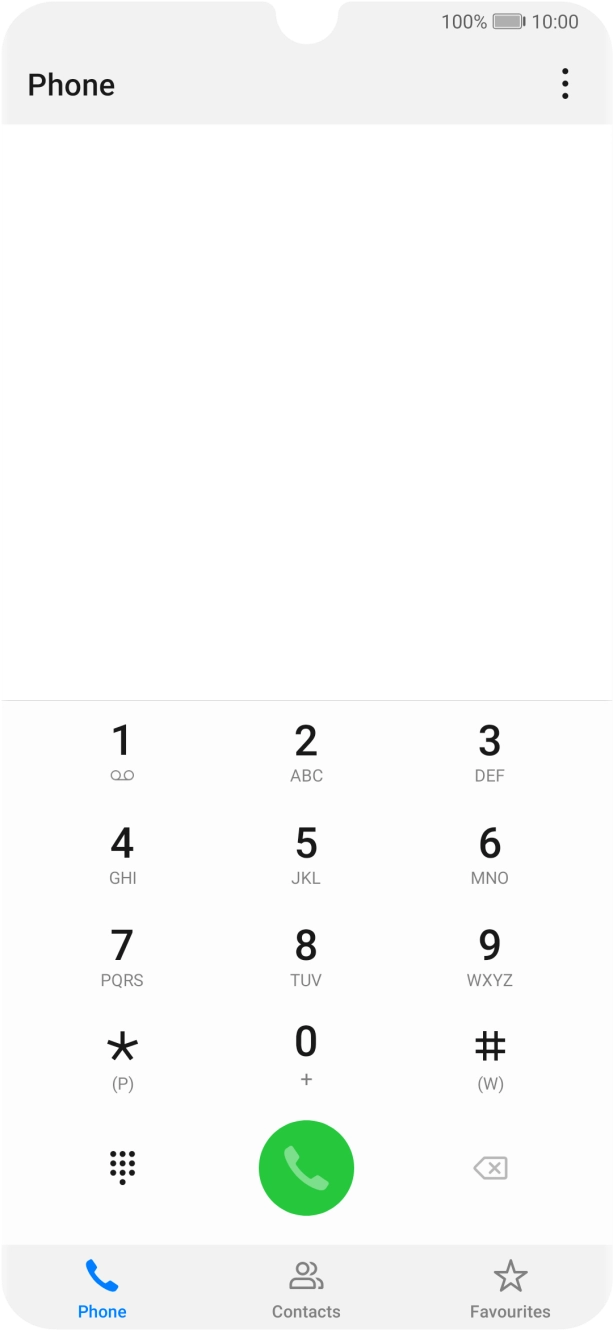Open the three-dot overflow menu
Image resolution: width=613 pixels, height=1330 pixels.
click(x=565, y=84)
